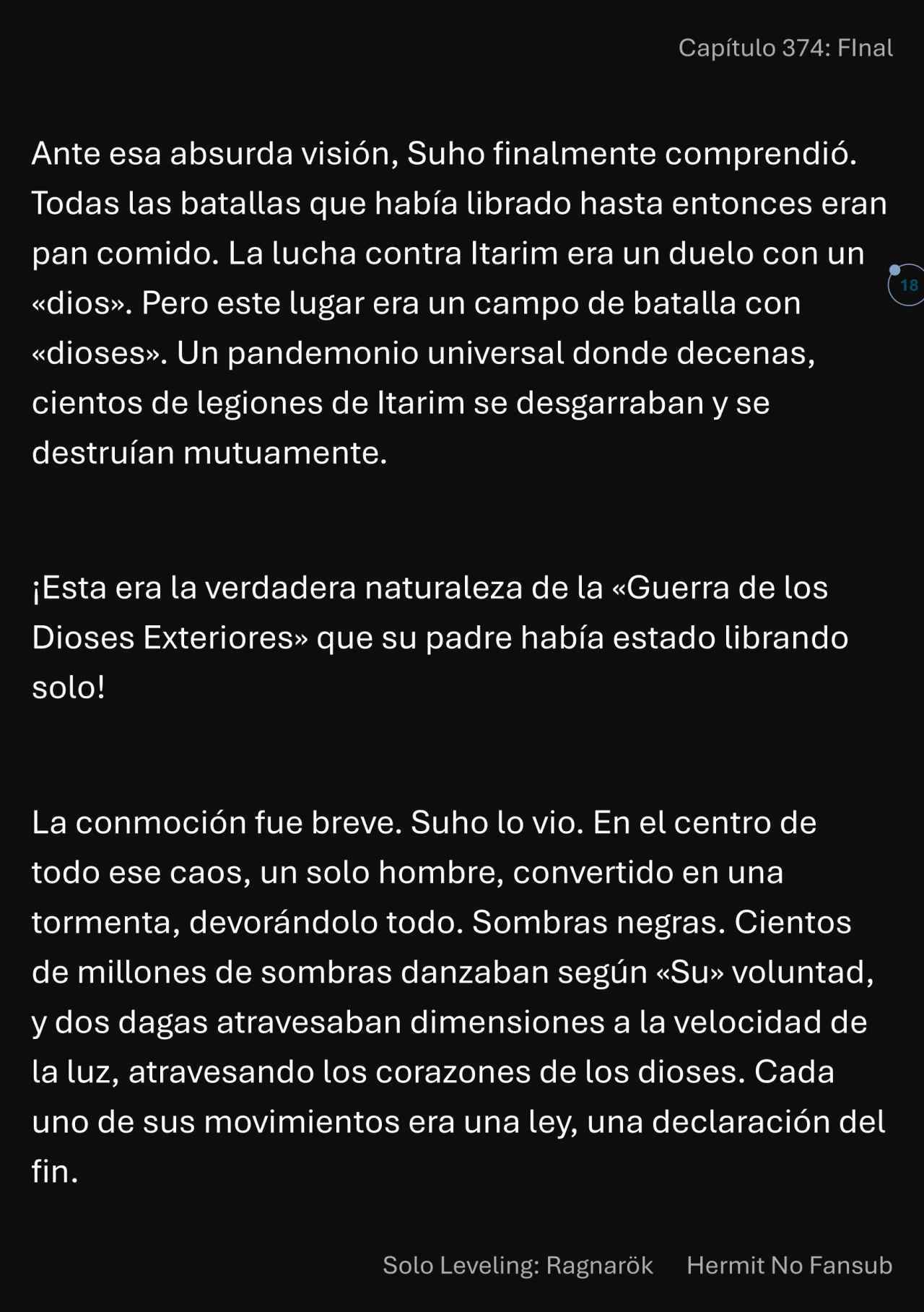Tap the floating page 18 bubble
Screen dimensions: 924x1312
(x=908, y=285)
